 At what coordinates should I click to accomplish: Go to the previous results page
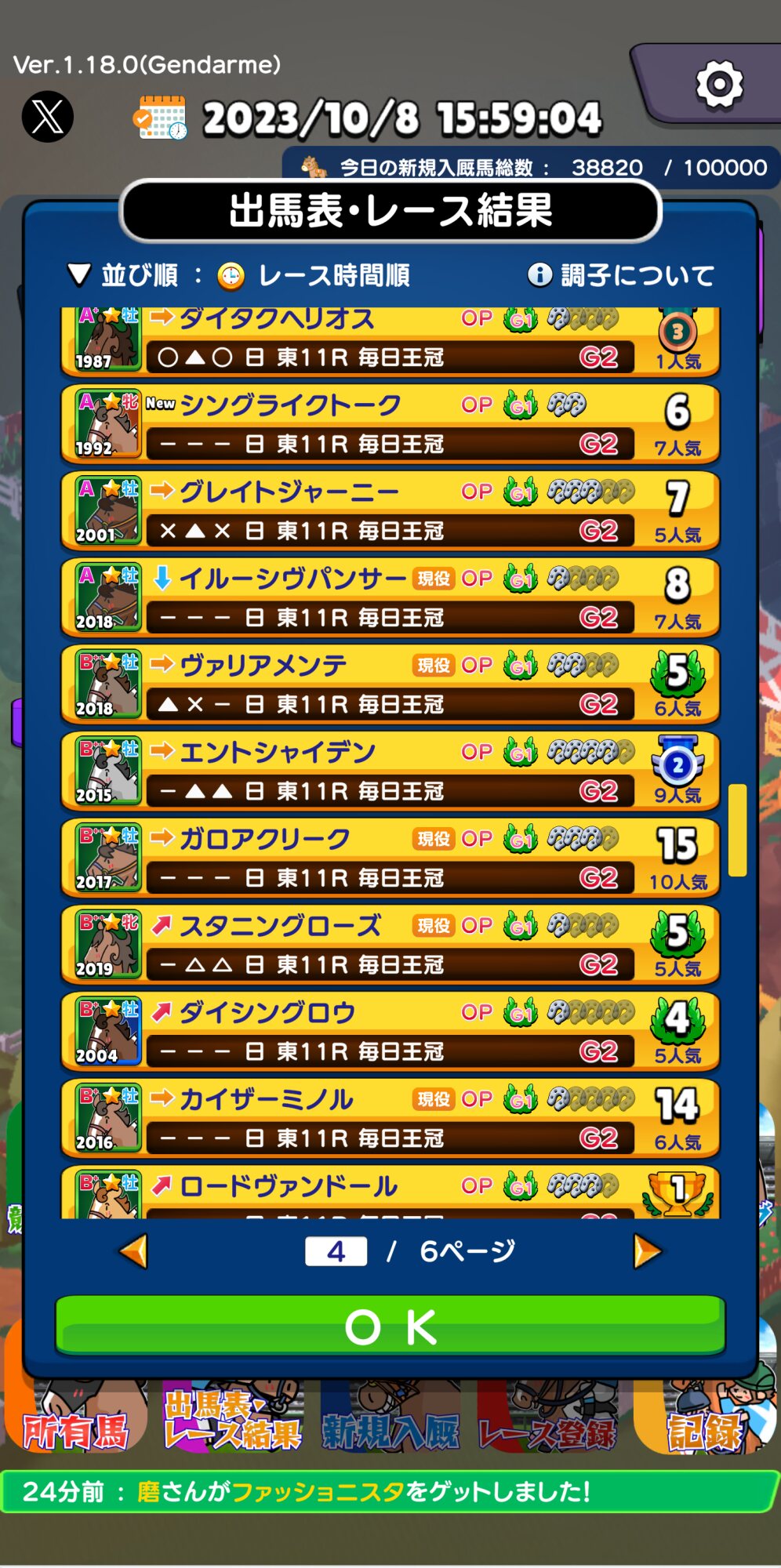(x=134, y=1251)
